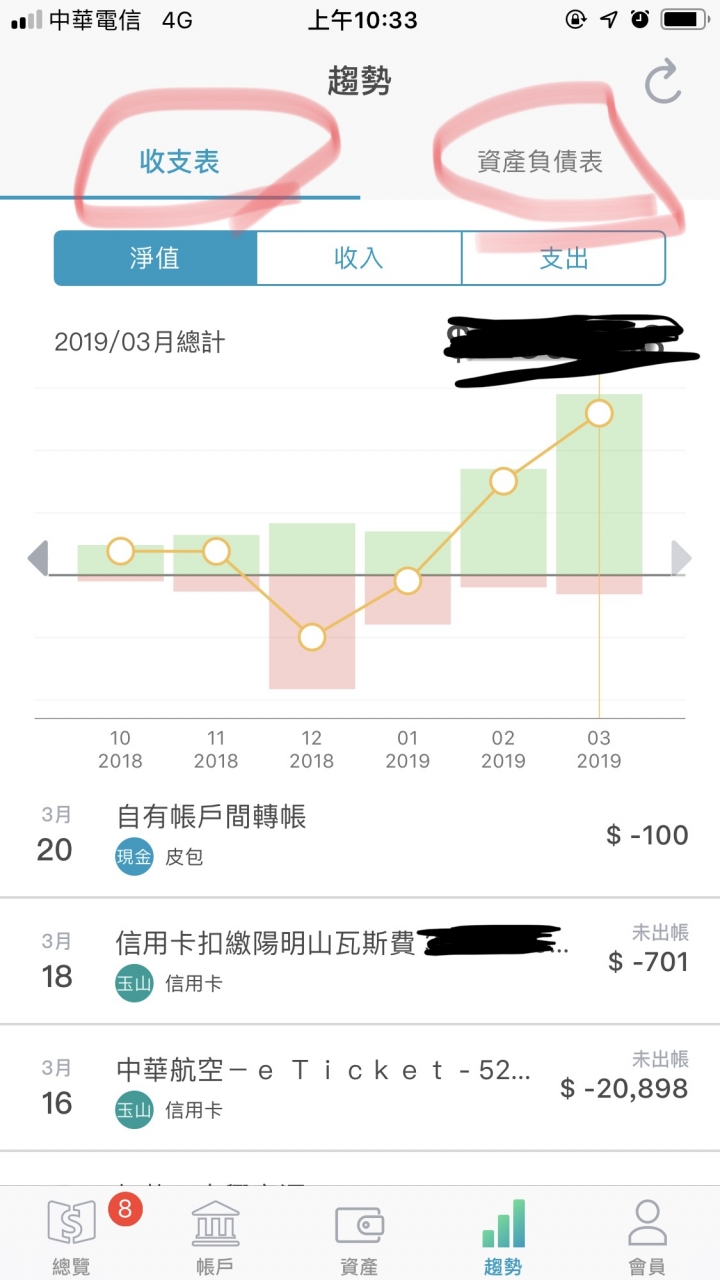Switch to the 資產負債表 tab
The height and width of the screenshot is (1280, 720).
point(540,162)
